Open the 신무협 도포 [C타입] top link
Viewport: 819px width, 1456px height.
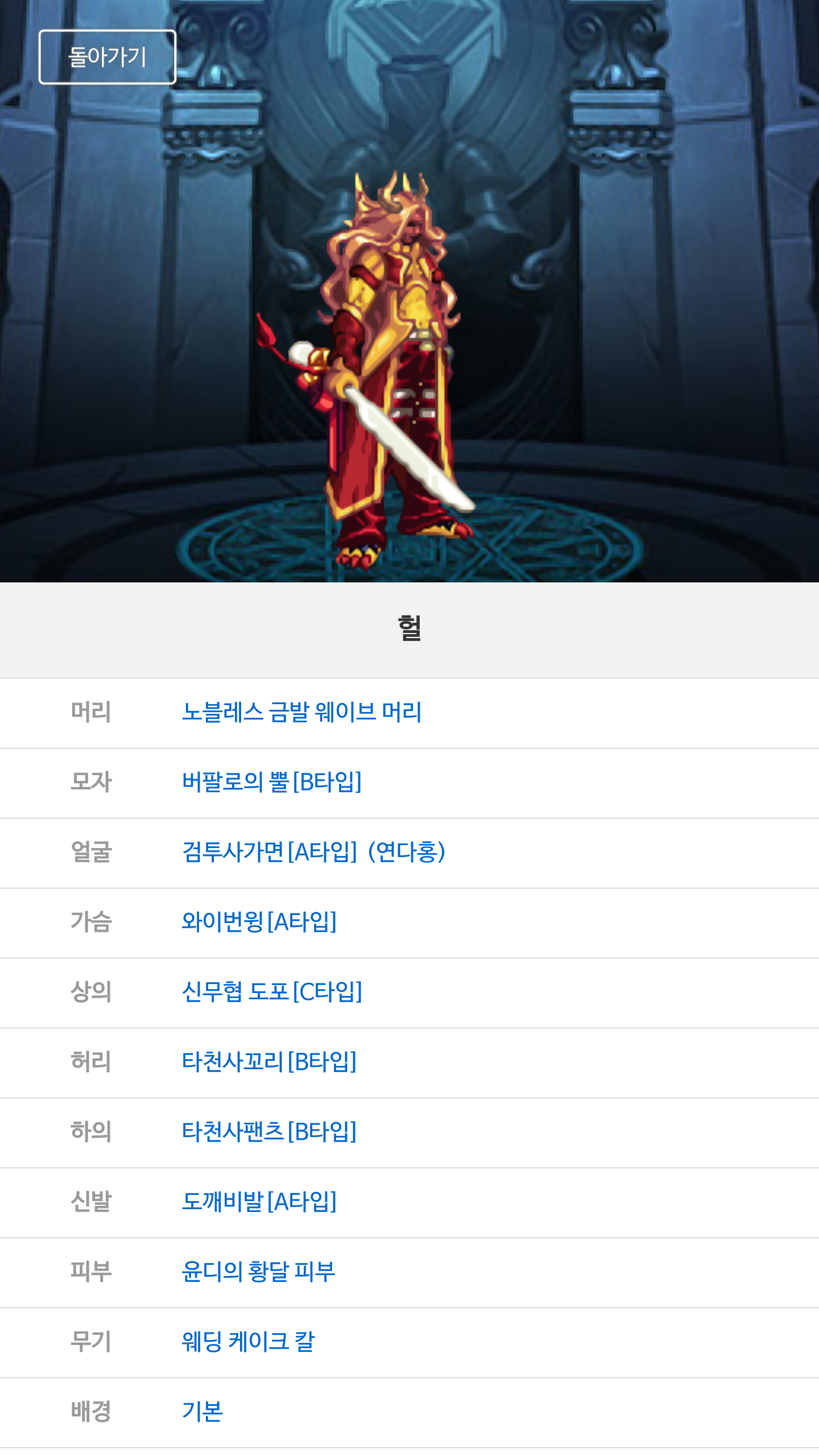click(x=271, y=992)
